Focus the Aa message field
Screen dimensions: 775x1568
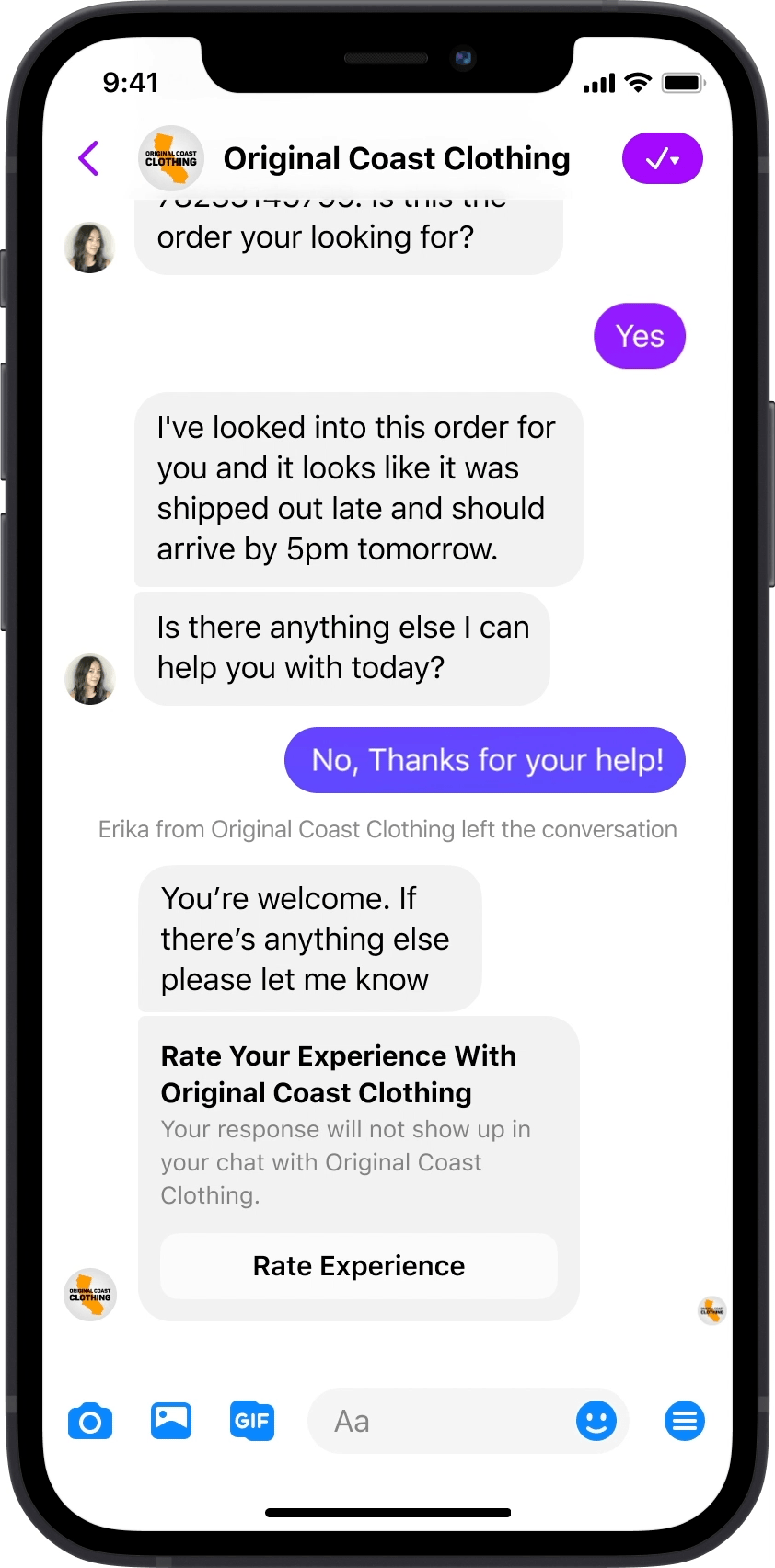(442, 1422)
